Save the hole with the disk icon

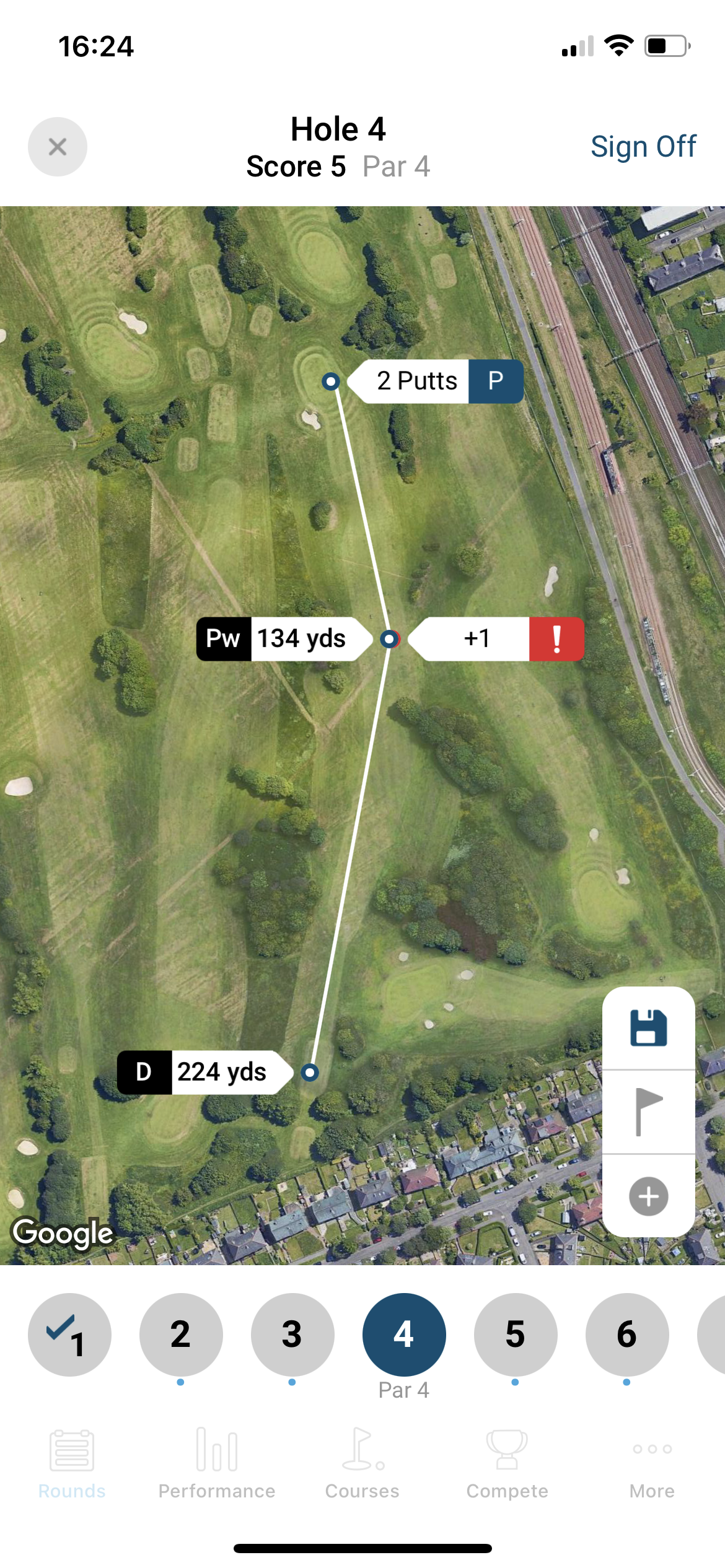[x=648, y=1029]
